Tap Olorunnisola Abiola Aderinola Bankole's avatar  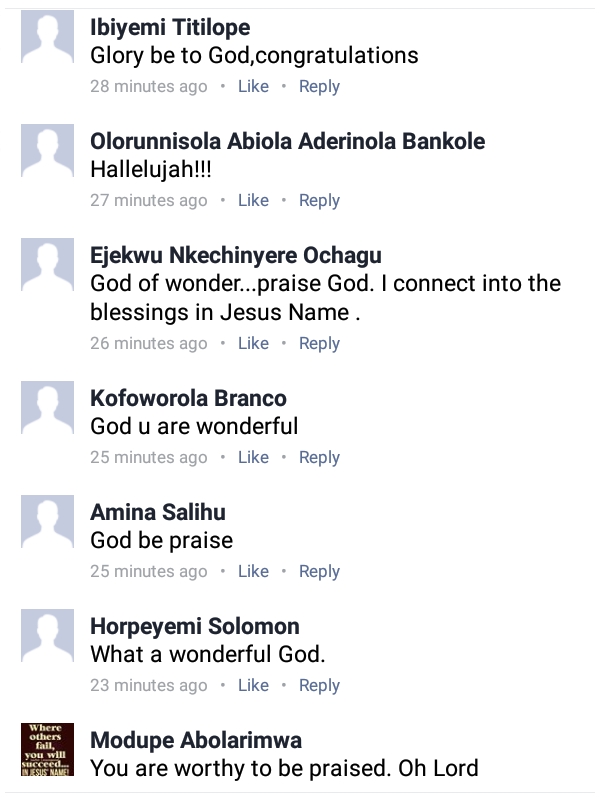[47, 150]
